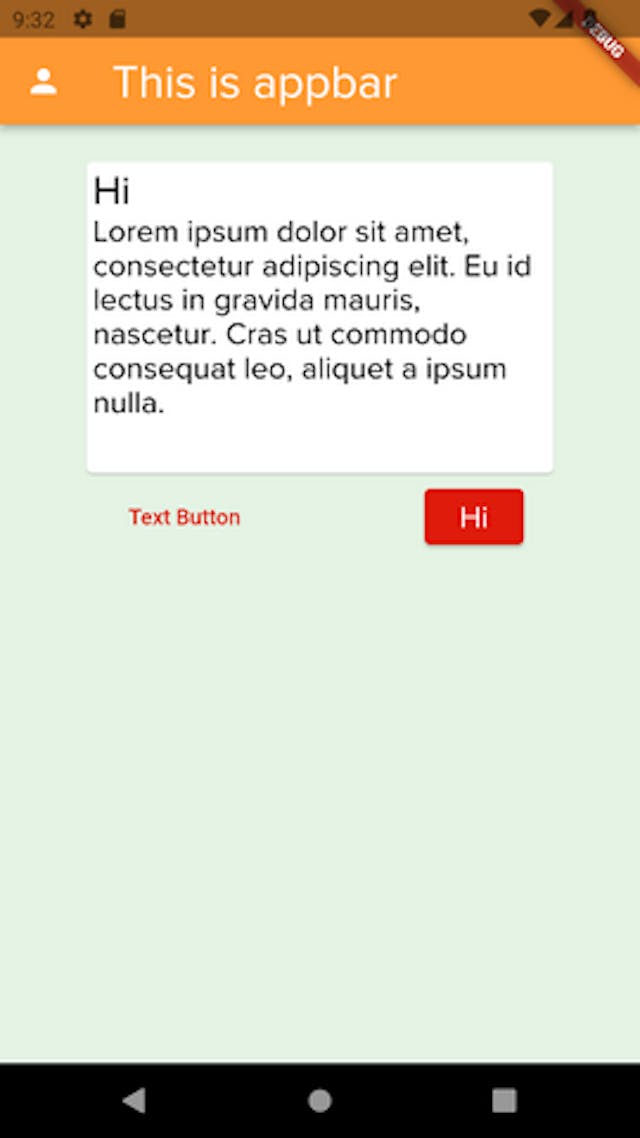This screenshot has width=640, height=1138.
Task: Tap the person icon in the appbar
Action: point(43,82)
